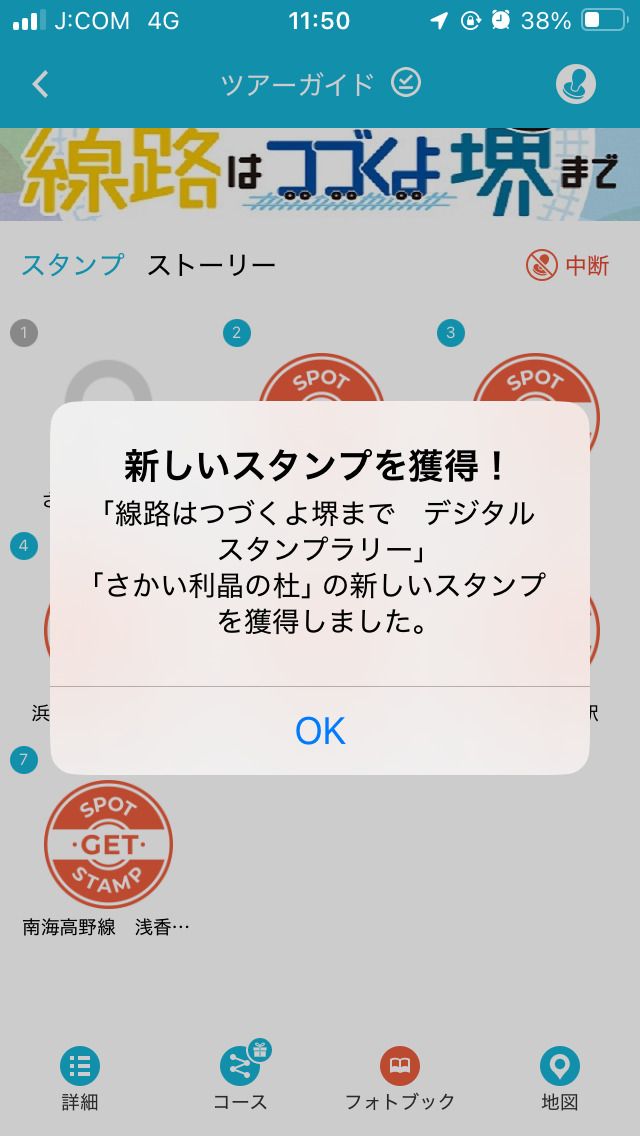Open 詳細 in the bottom bar
640x1136 pixels.
[x=80, y=1078]
